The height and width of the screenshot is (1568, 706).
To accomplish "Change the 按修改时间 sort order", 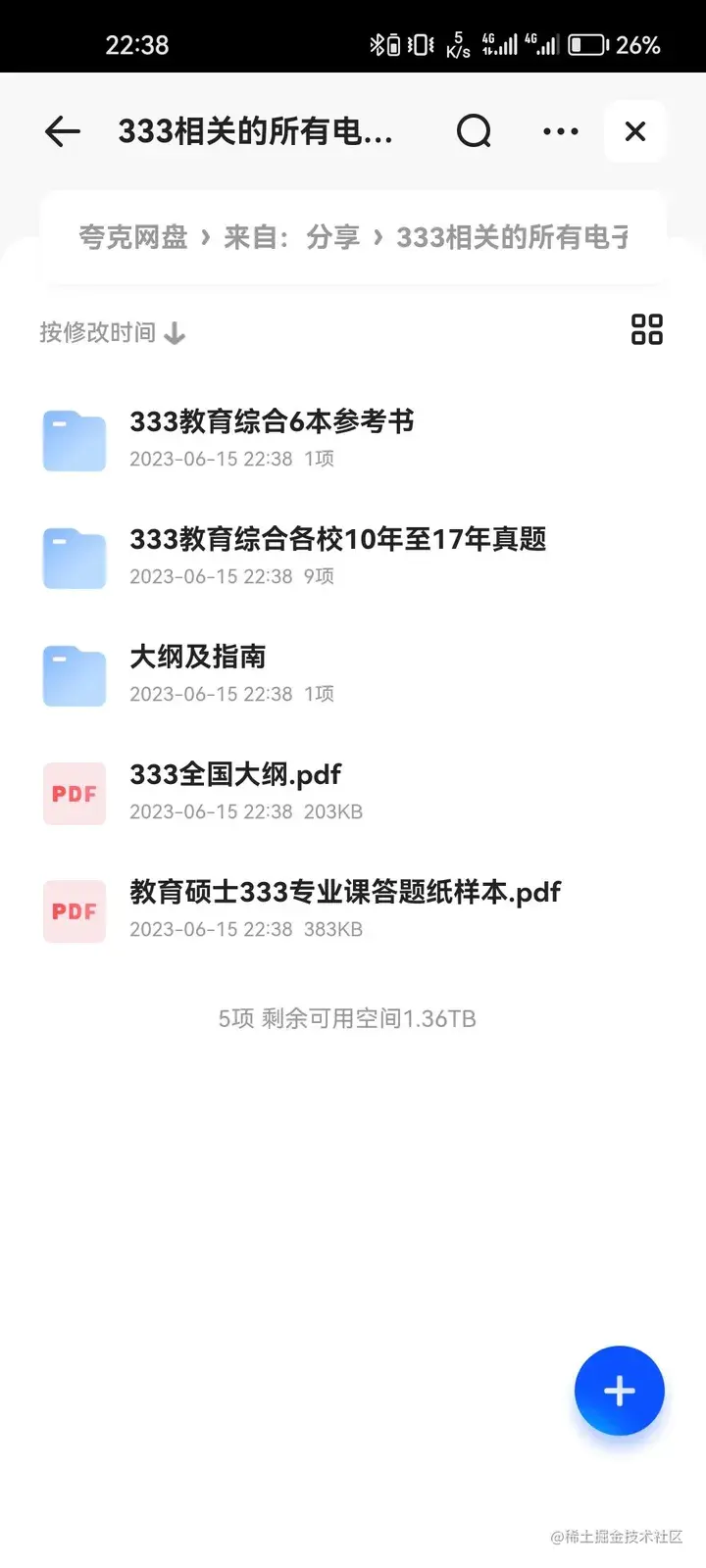I will (112, 333).
